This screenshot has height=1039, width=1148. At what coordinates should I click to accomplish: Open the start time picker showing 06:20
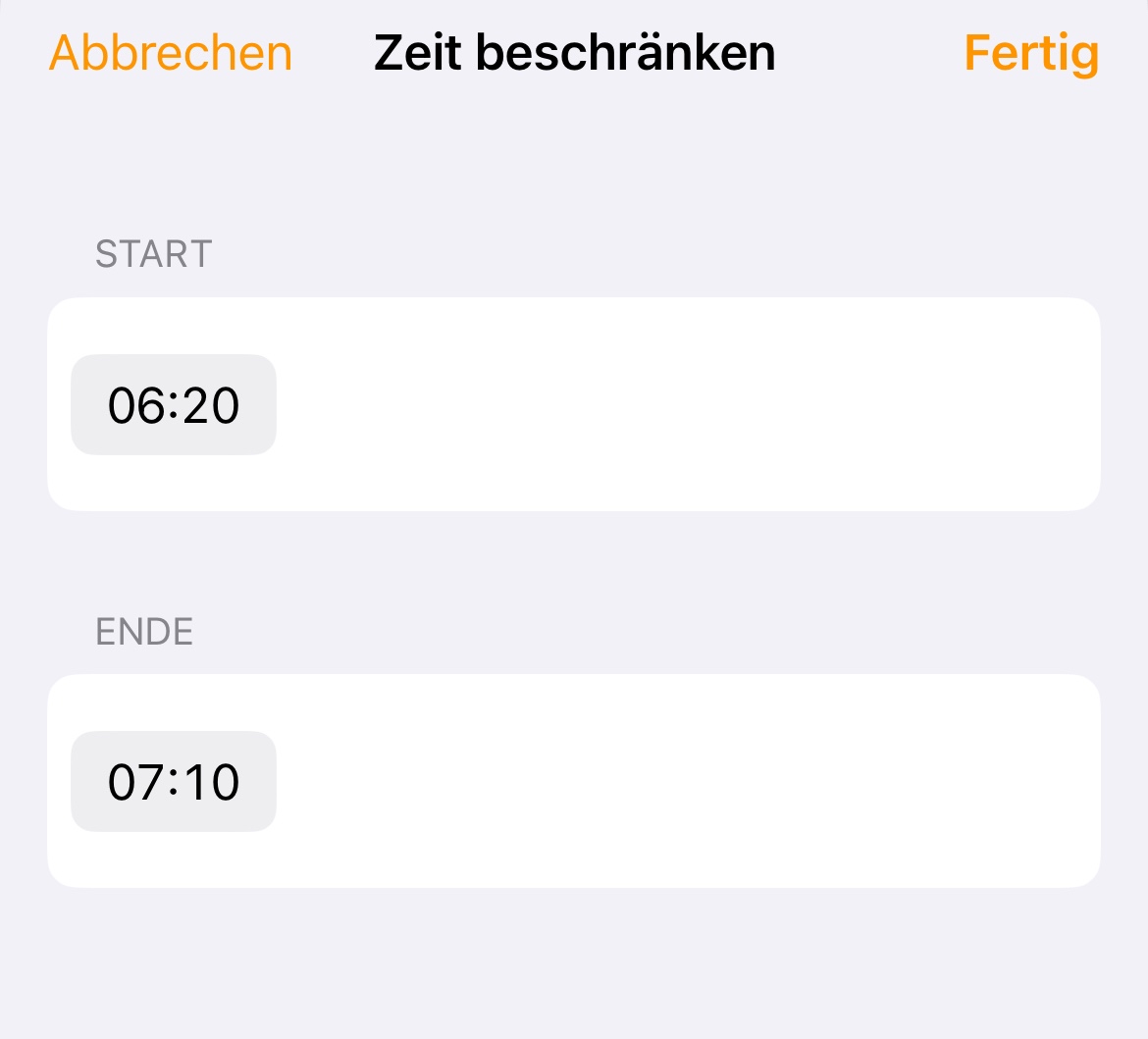[174, 405]
